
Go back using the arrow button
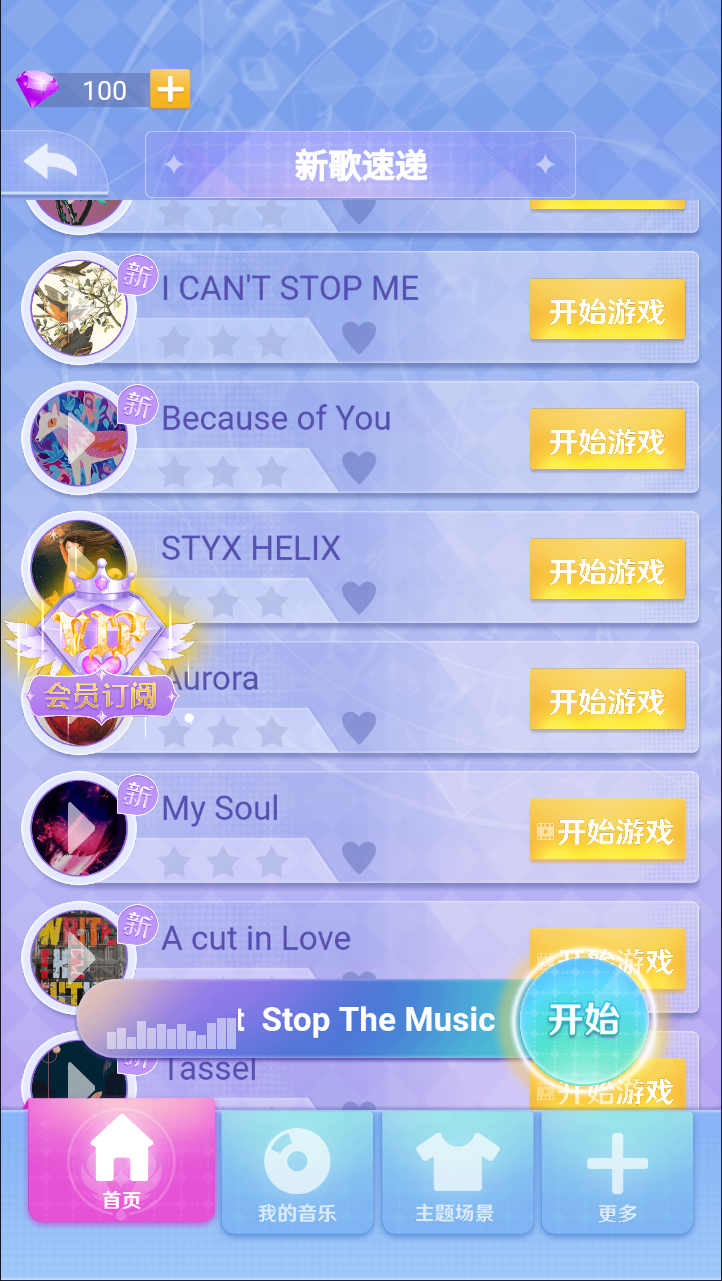pyautogui.click(x=50, y=162)
